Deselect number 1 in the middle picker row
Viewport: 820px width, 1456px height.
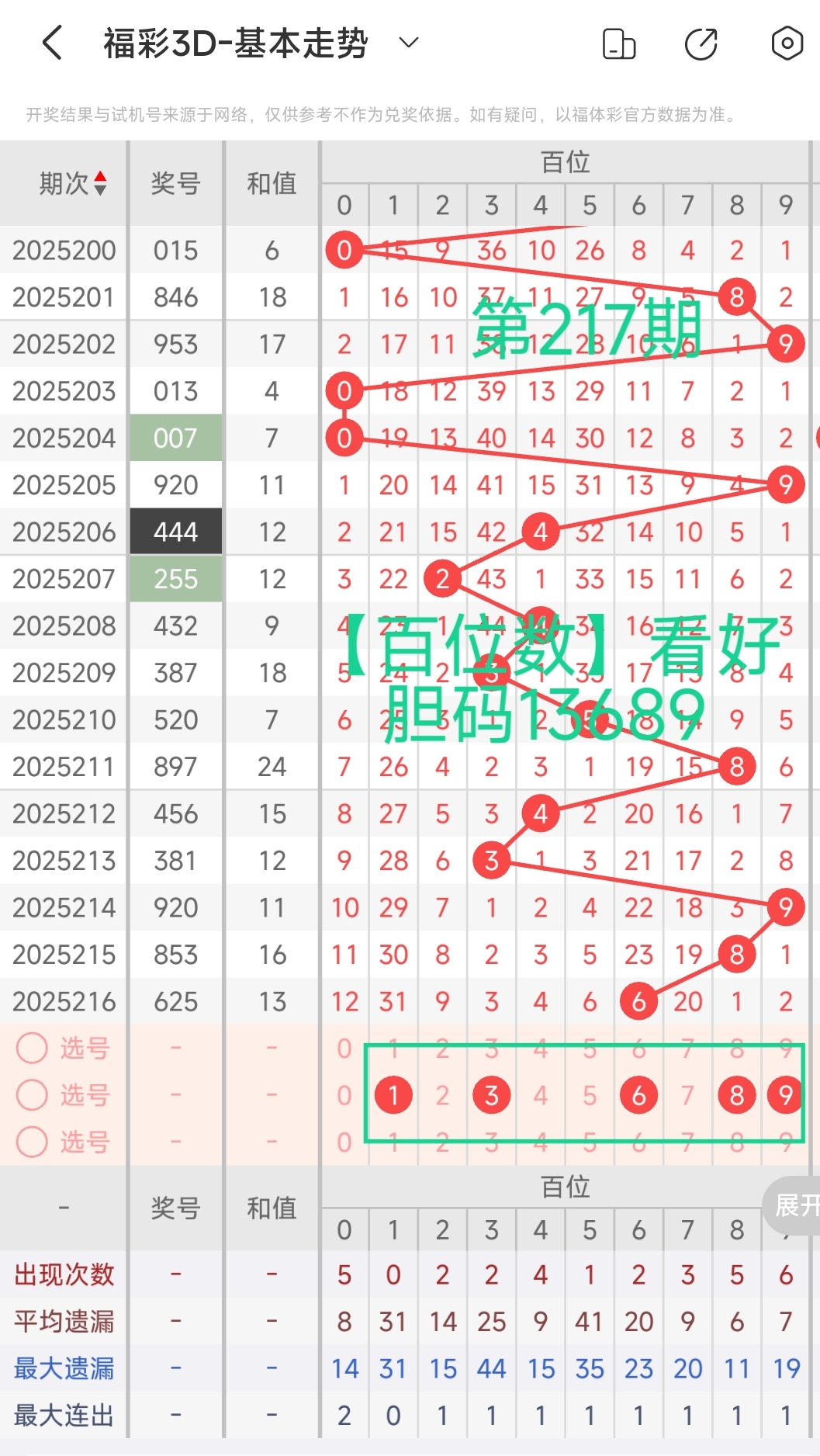(x=393, y=1095)
